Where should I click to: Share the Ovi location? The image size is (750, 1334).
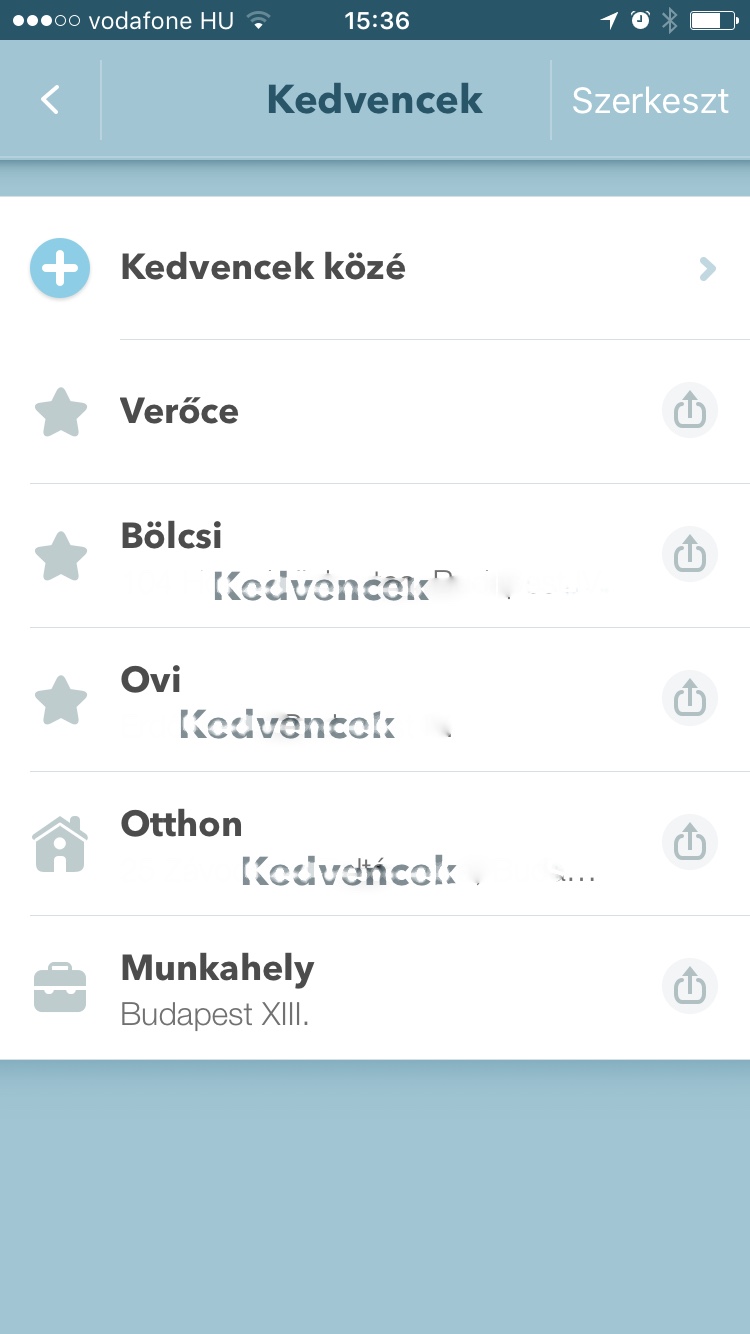coord(690,699)
